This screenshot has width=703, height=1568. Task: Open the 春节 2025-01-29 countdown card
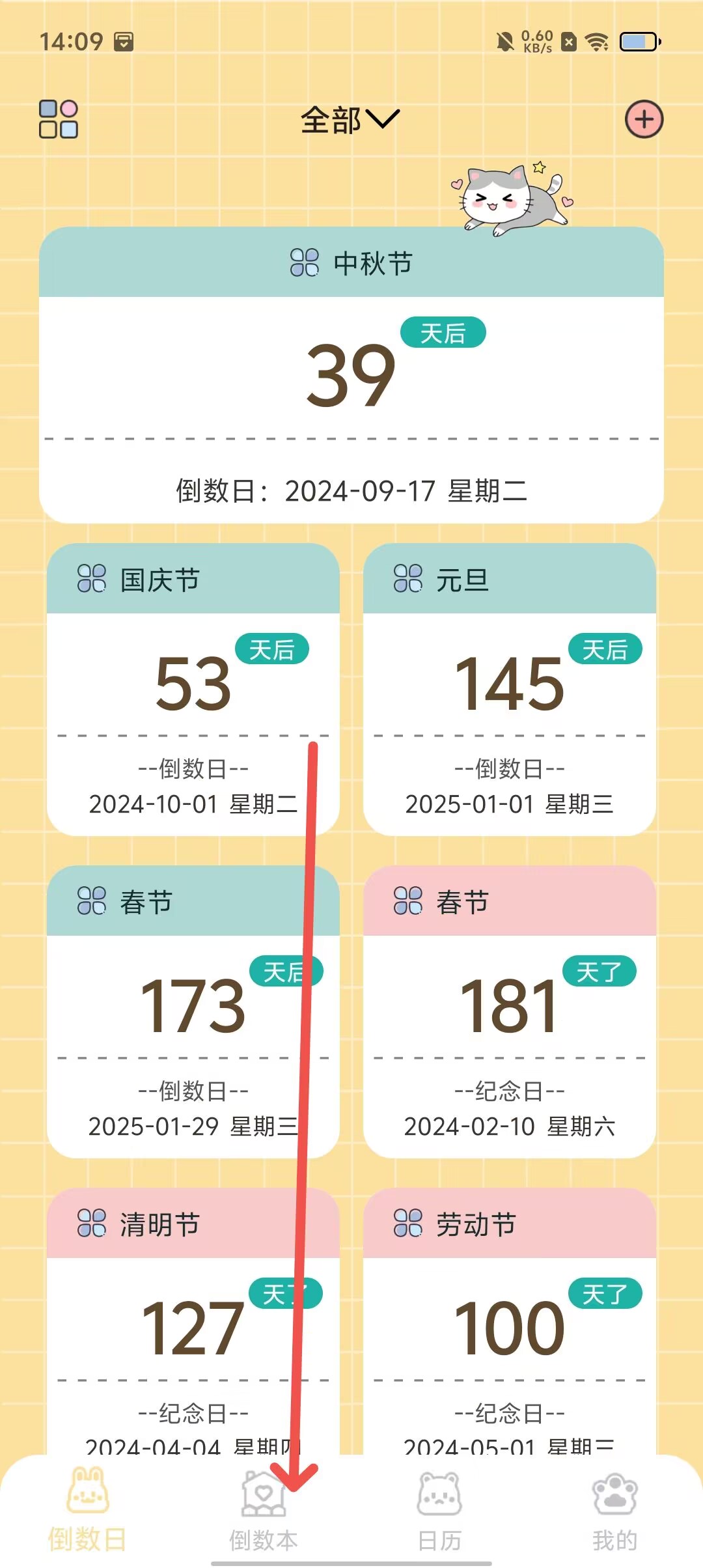193,1013
